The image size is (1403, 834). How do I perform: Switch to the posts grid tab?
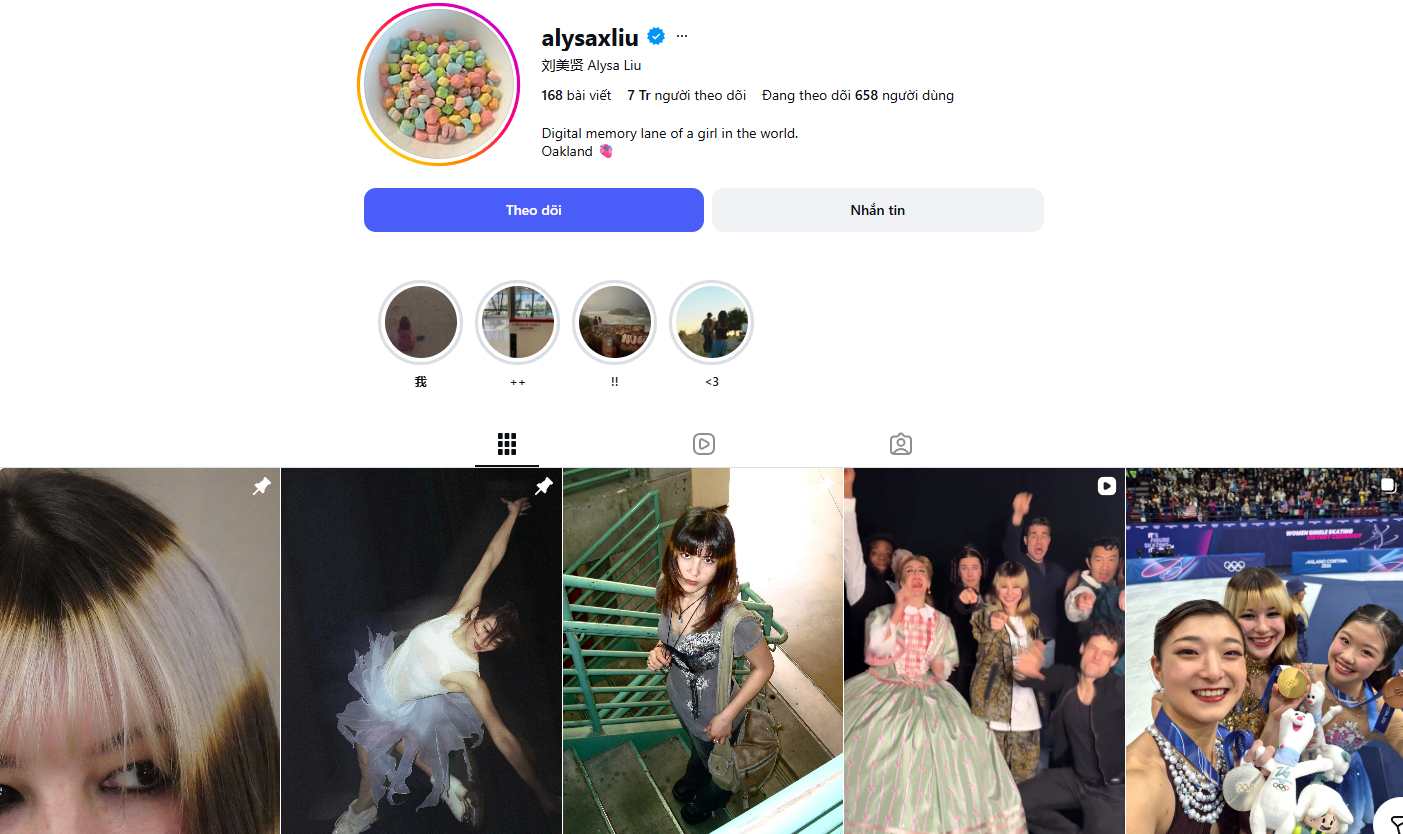click(x=507, y=444)
